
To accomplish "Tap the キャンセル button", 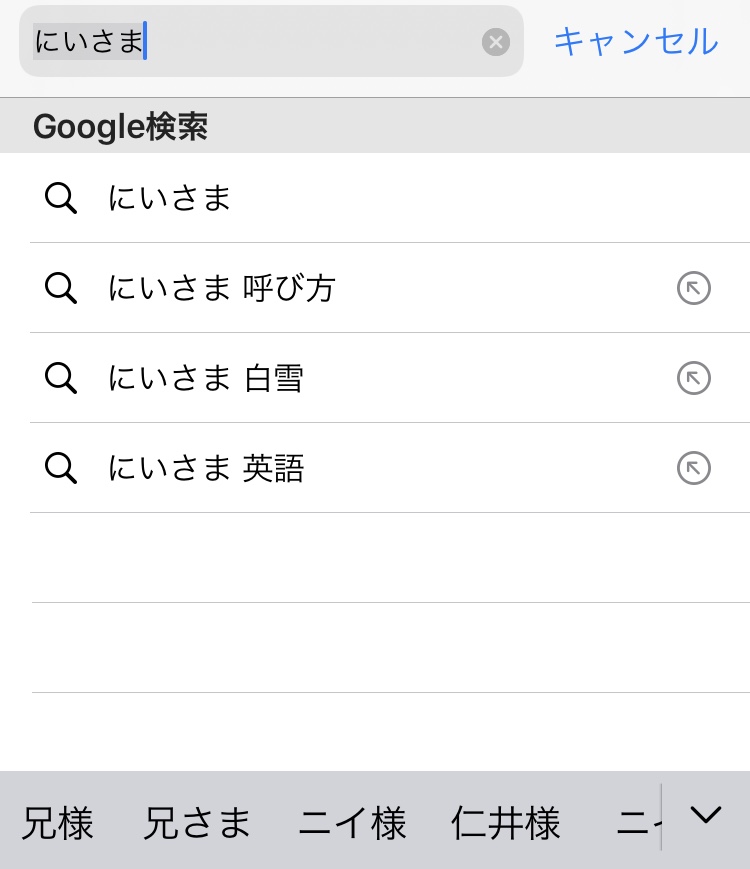I will [x=635, y=41].
